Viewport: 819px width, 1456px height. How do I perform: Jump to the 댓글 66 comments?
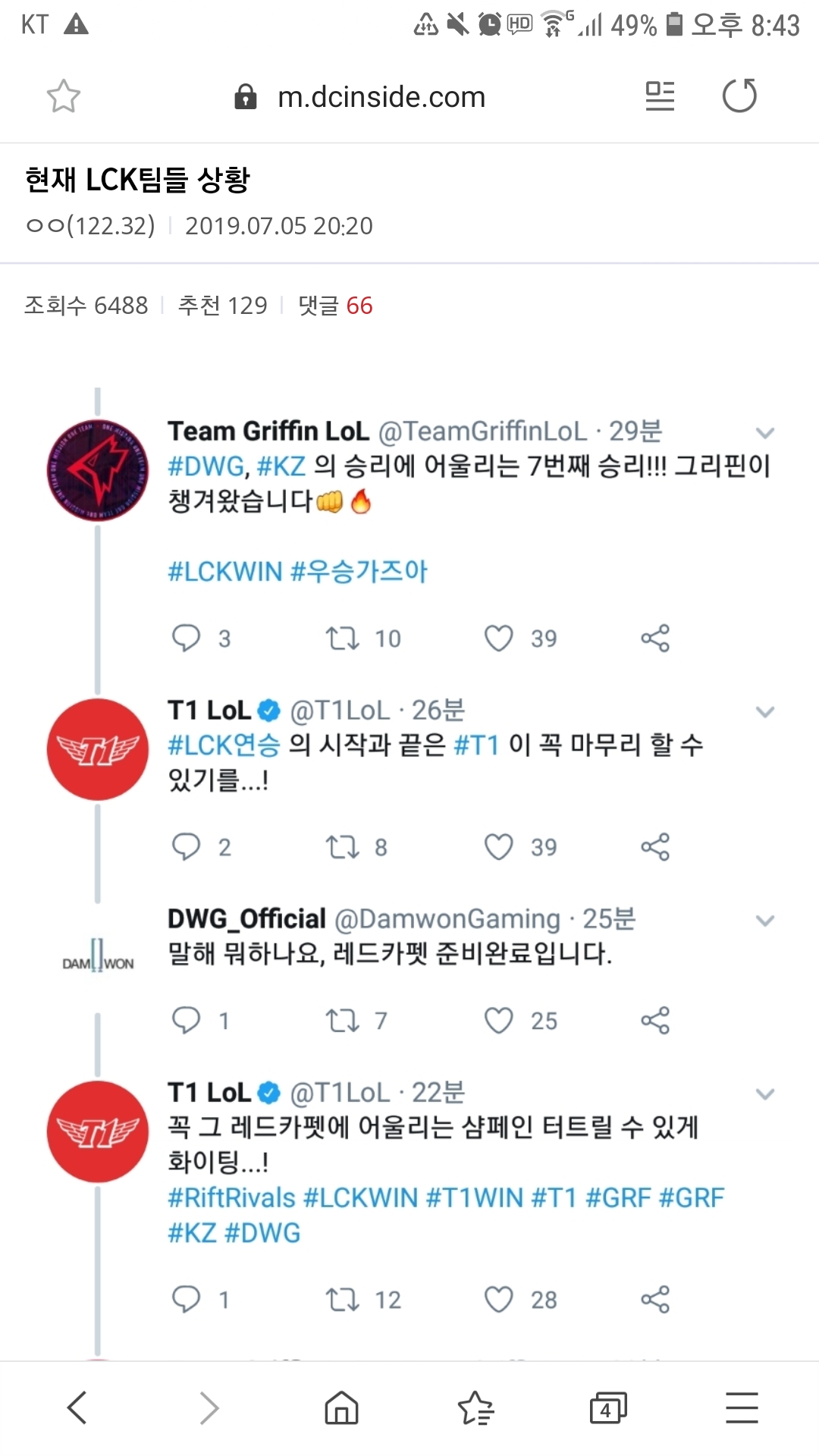pos(335,305)
